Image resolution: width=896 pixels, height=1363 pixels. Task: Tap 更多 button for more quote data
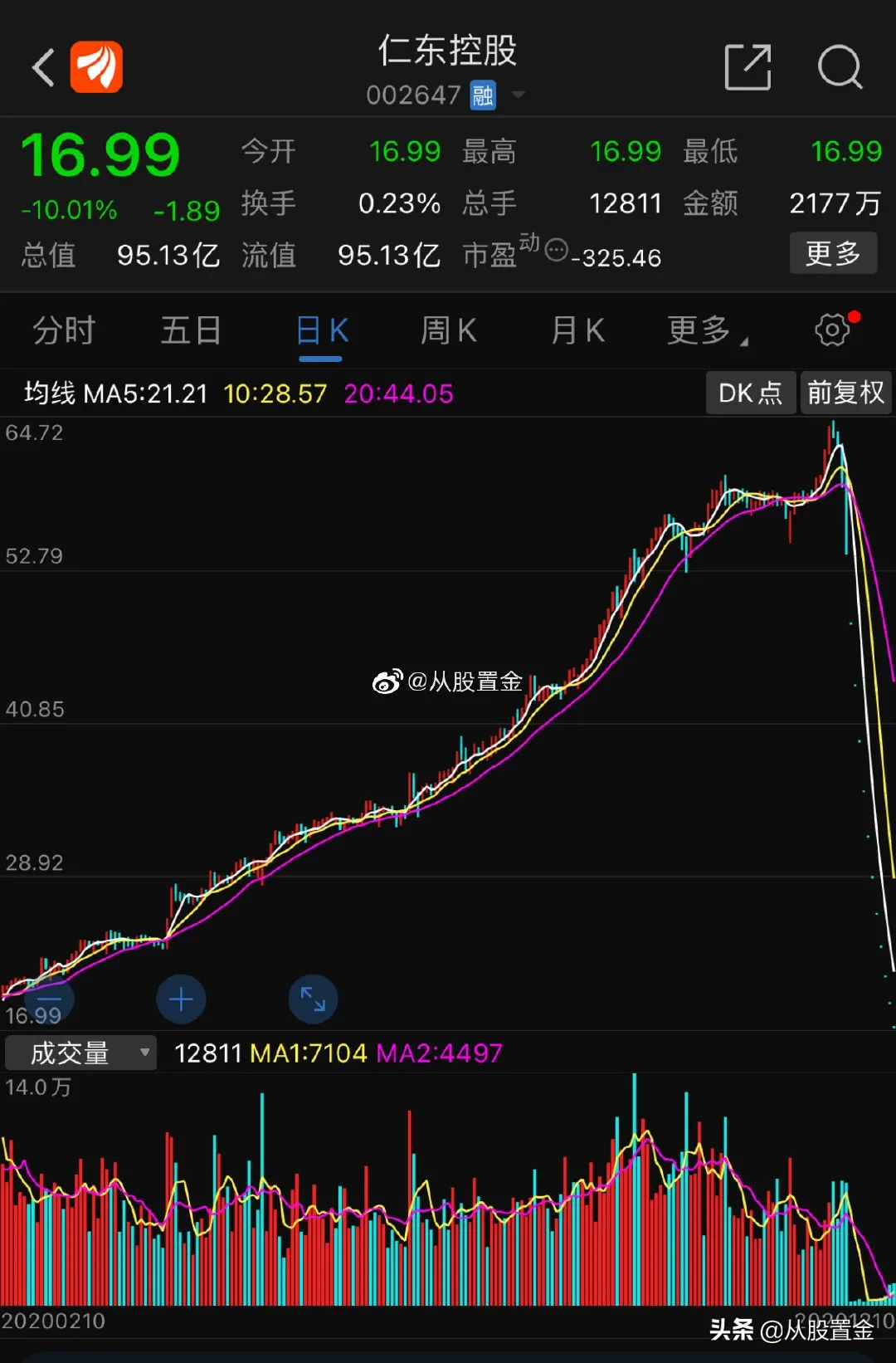pyautogui.click(x=832, y=253)
